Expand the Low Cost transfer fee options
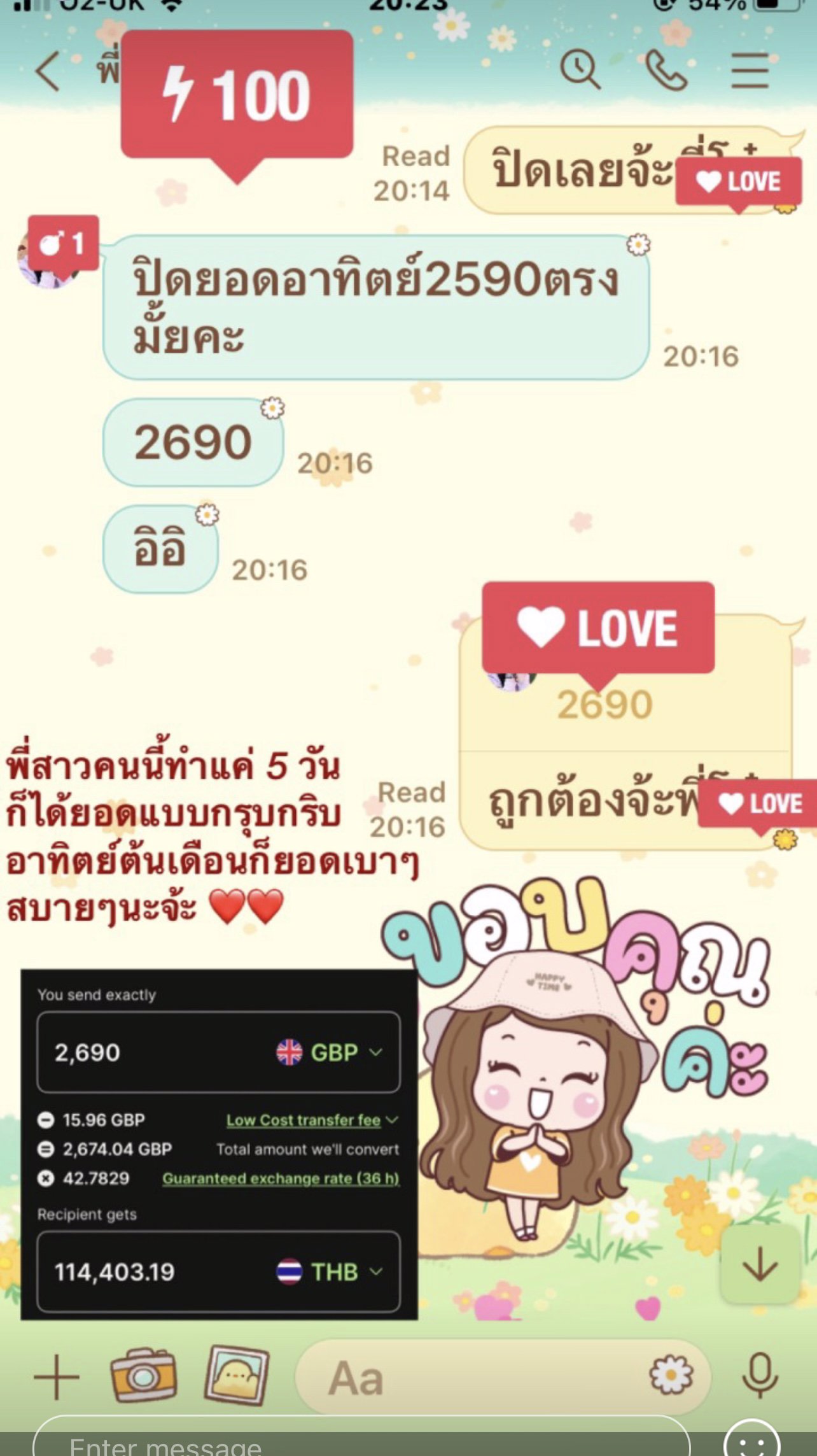 (302, 1120)
